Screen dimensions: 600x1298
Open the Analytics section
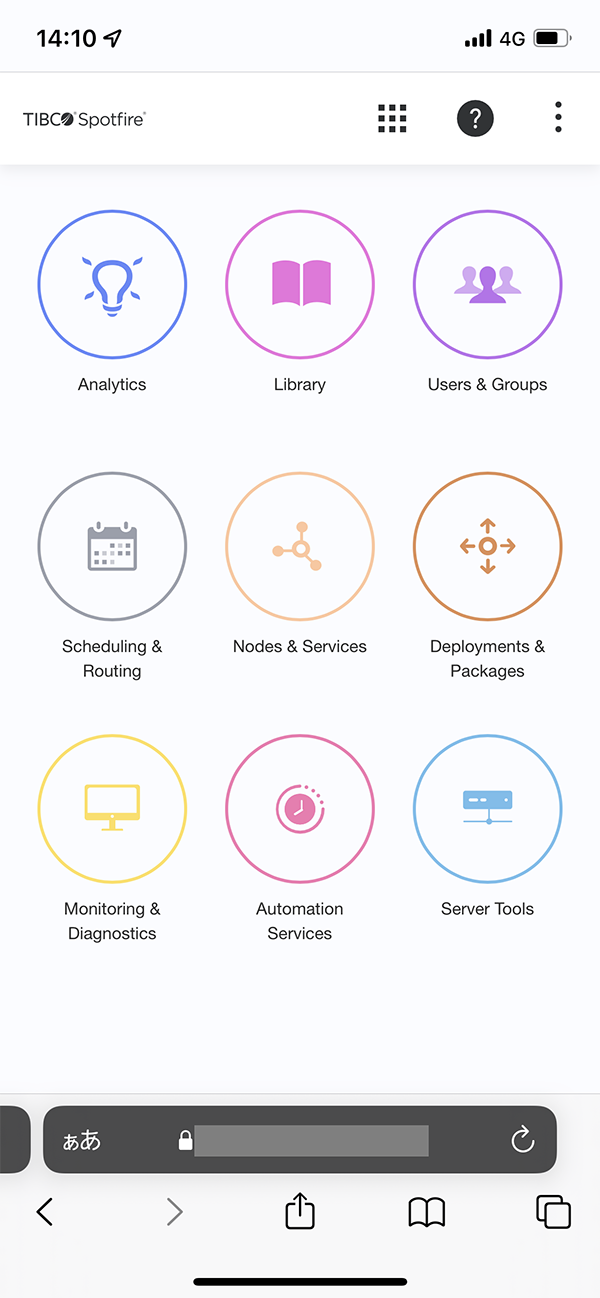pos(112,285)
